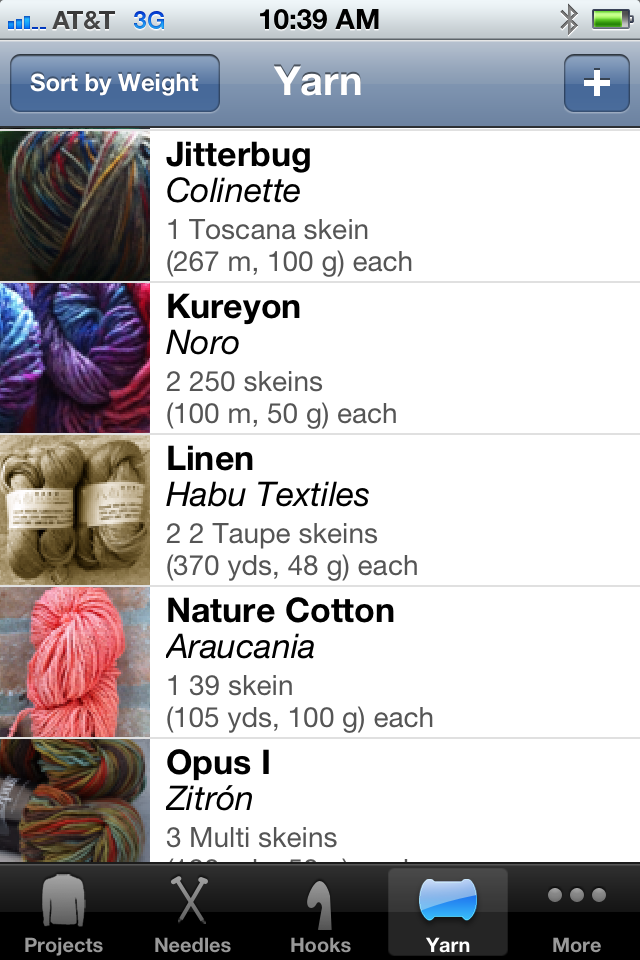Screen dimensions: 640x960
Task: Switch to the Projects tab
Action: 63,913
